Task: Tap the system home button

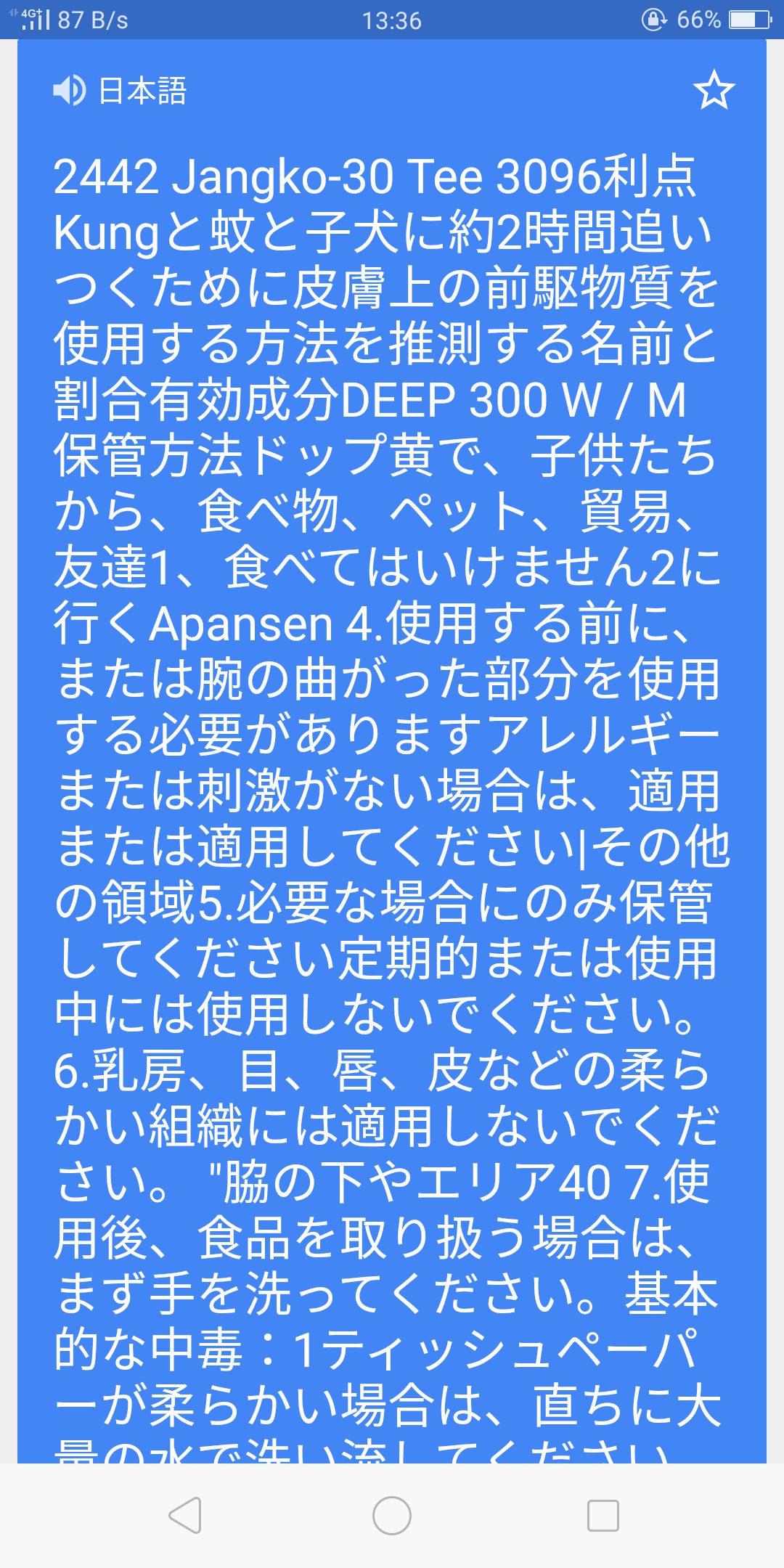Action: pos(392,1516)
